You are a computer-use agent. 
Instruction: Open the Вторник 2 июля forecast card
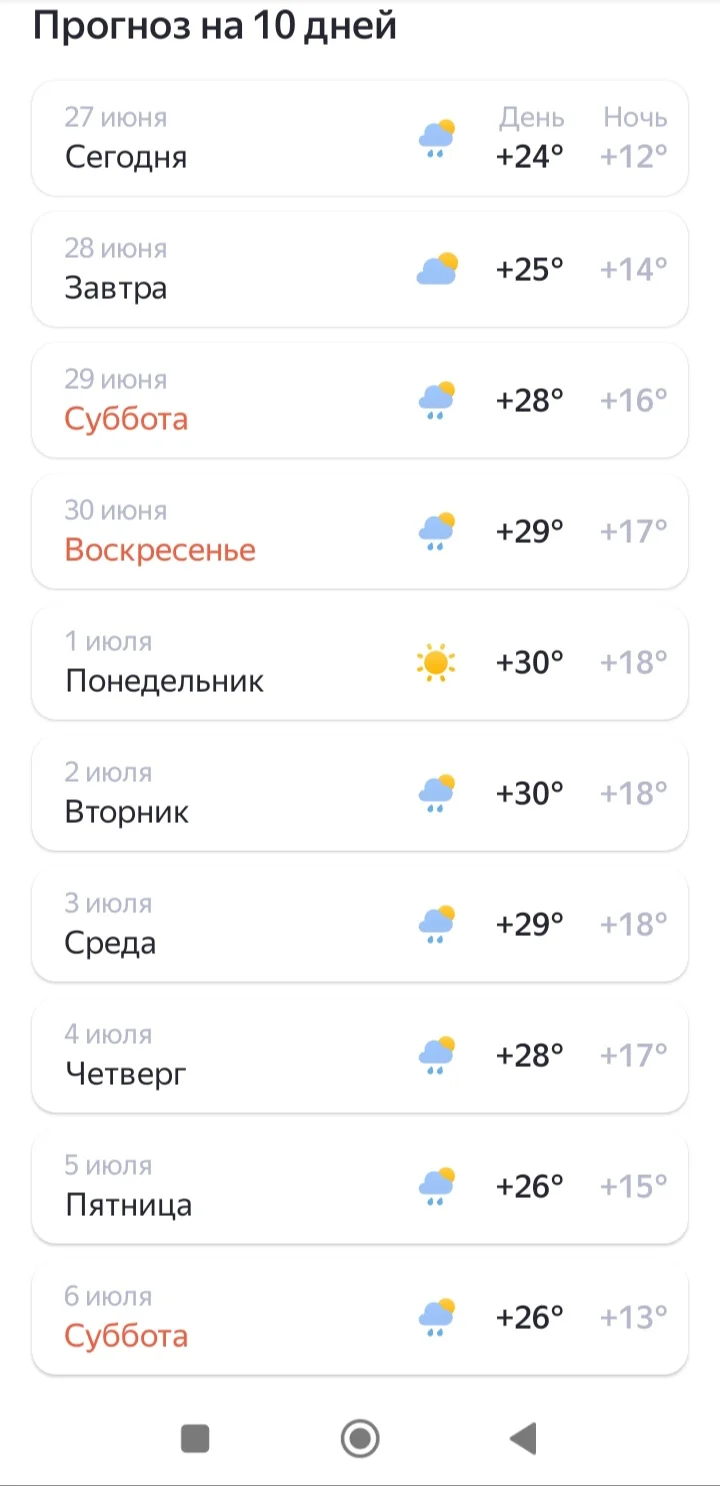360,793
